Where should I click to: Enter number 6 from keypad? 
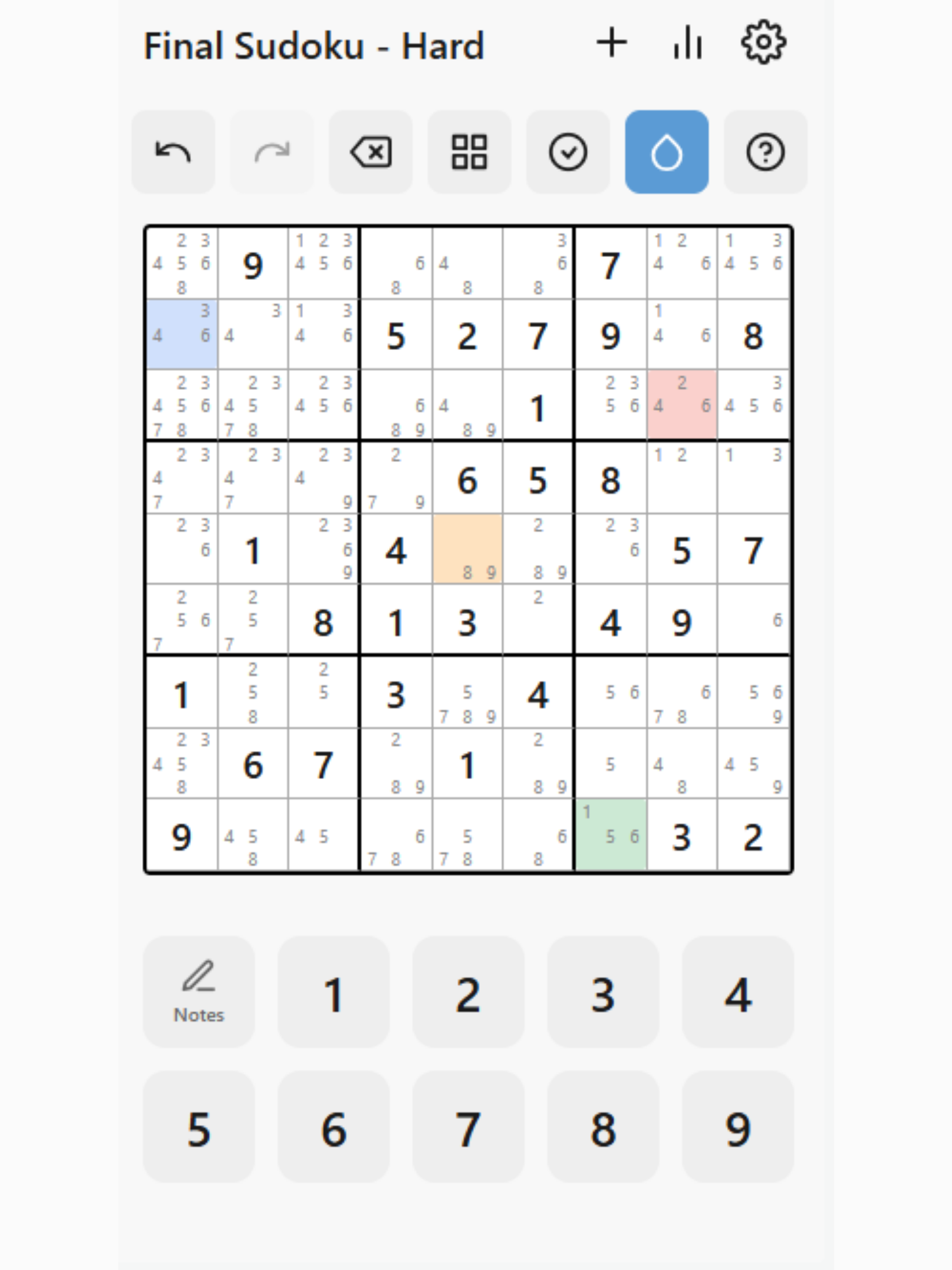pyautogui.click(x=334, y=1126)
